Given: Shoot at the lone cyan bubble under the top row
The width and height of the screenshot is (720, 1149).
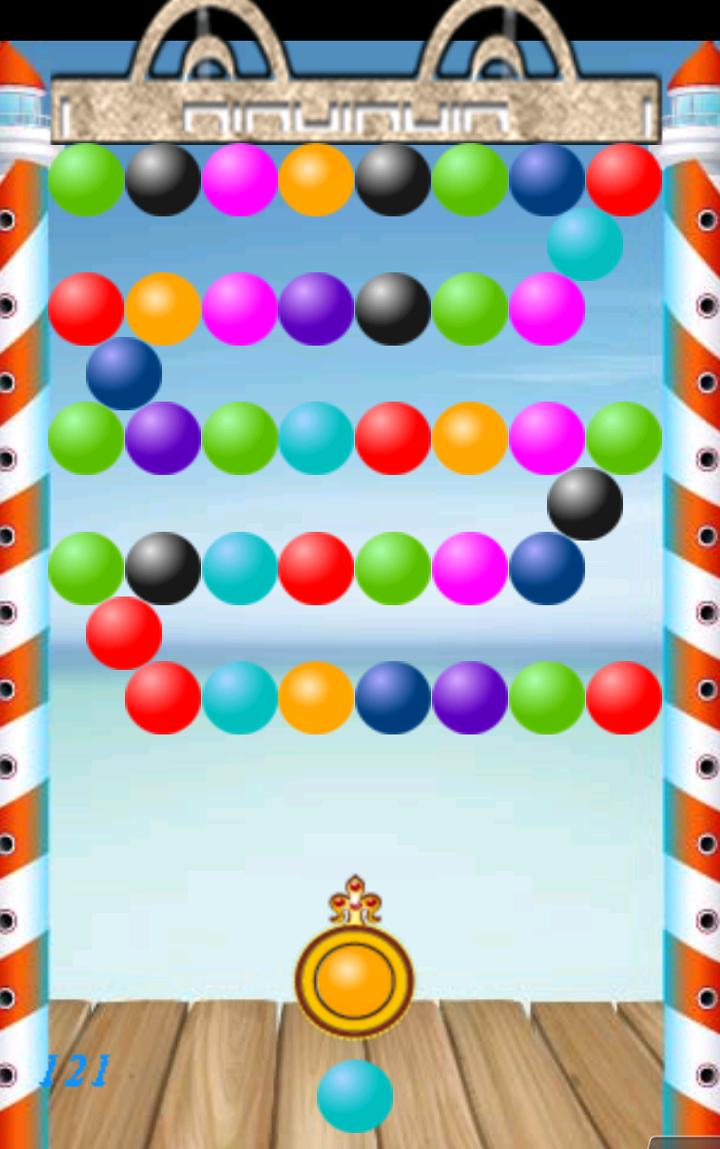Looking at the screenshot, I should tap(585, 244).
